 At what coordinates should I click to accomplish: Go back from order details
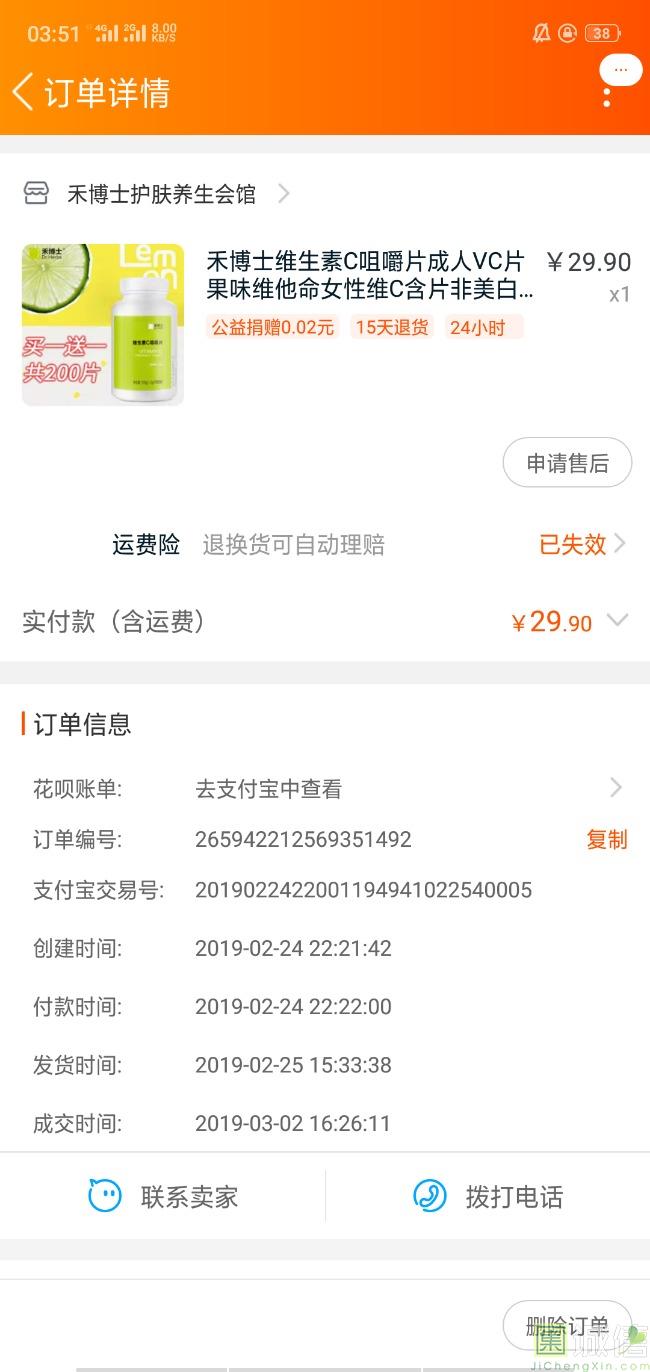(24, 92)
